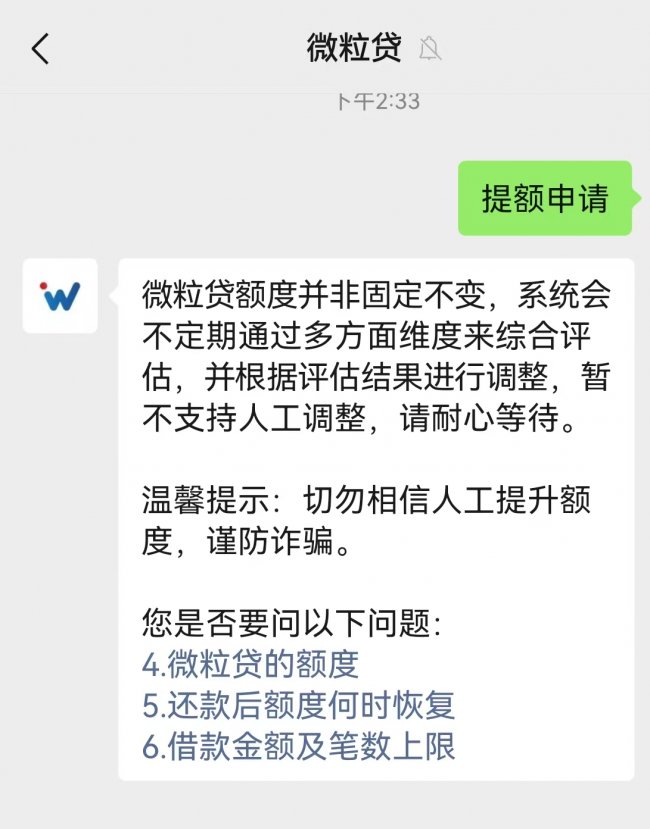650x829 pixels.
Task: Go back from the 微粒贷 chat
Action: [40, 48]
